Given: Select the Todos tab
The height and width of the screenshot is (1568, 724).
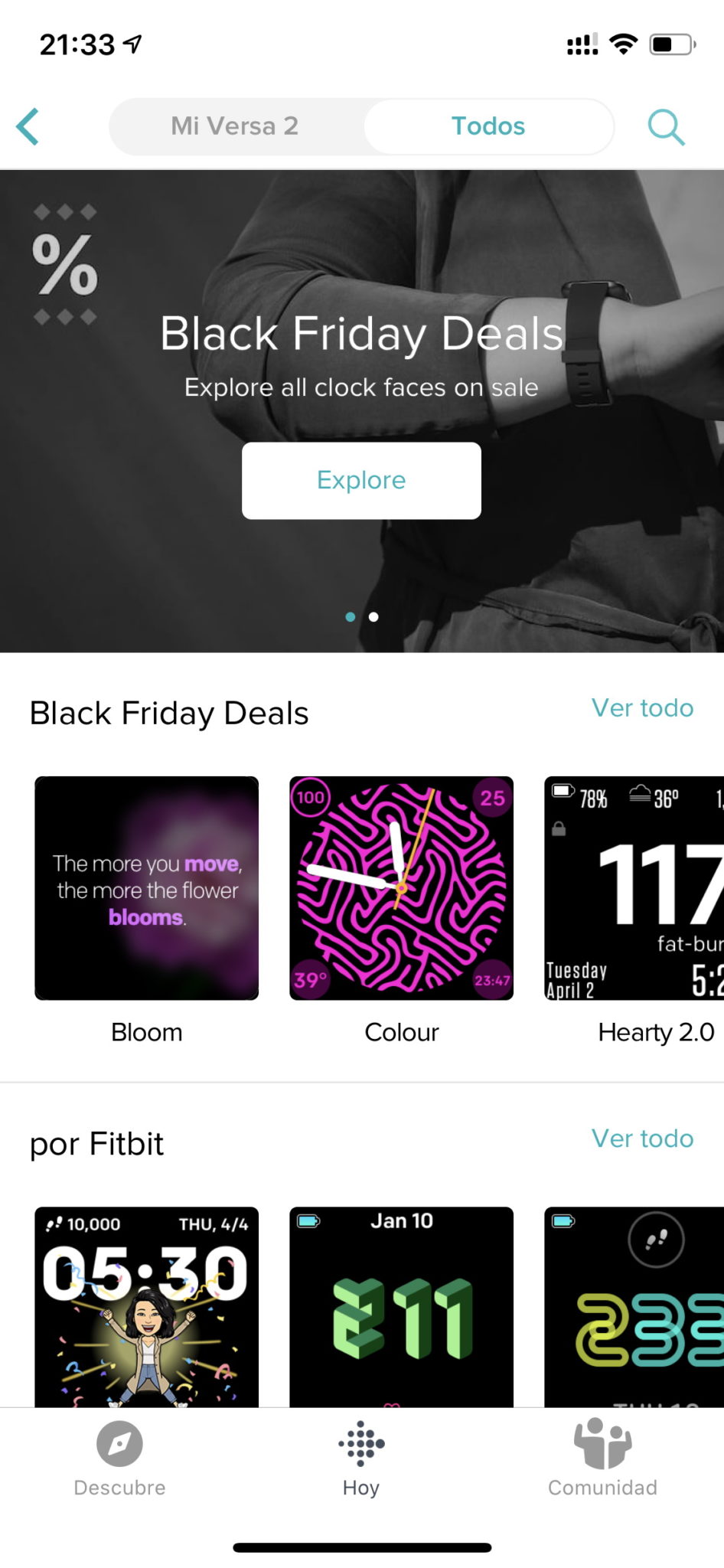Looking at the screenshot, I should pyautogui.click(x=488, y=126).
